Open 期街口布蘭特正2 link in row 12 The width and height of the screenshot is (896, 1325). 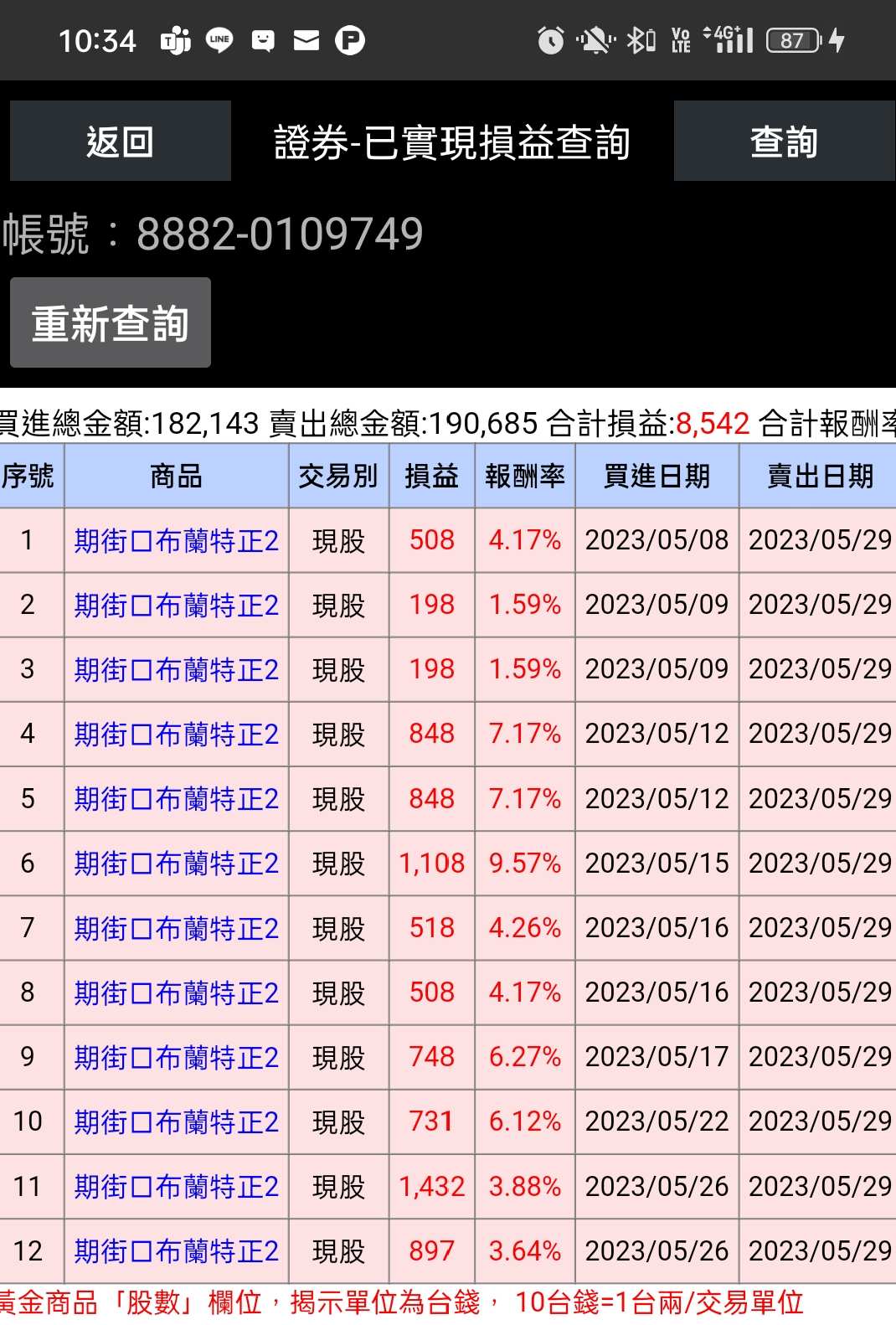click(x=175, y=1250)
